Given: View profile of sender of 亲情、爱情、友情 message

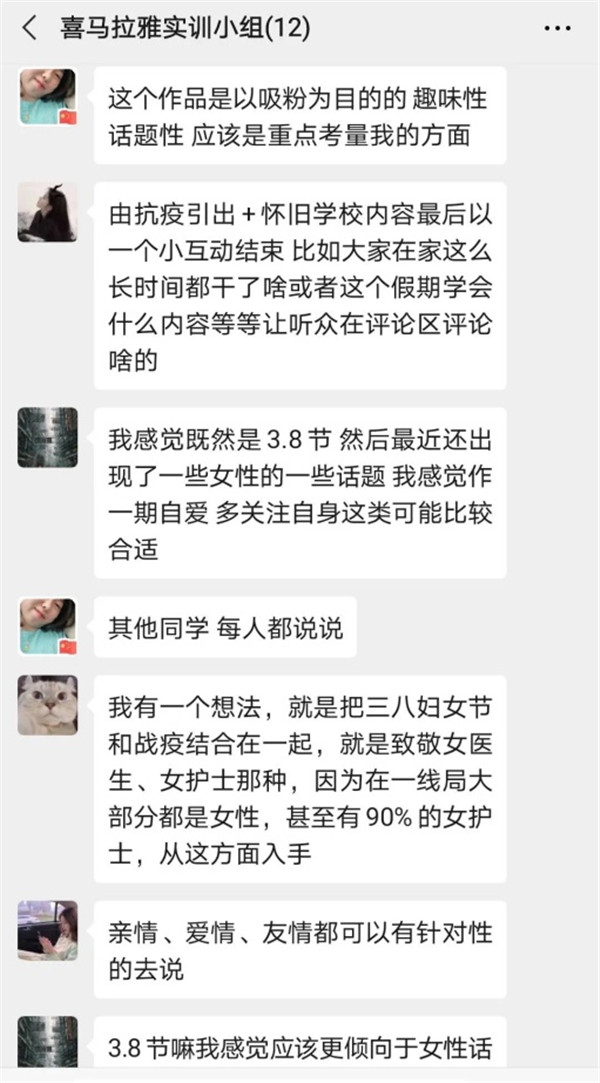Looking at the screenshot, I should click(47, 931).
